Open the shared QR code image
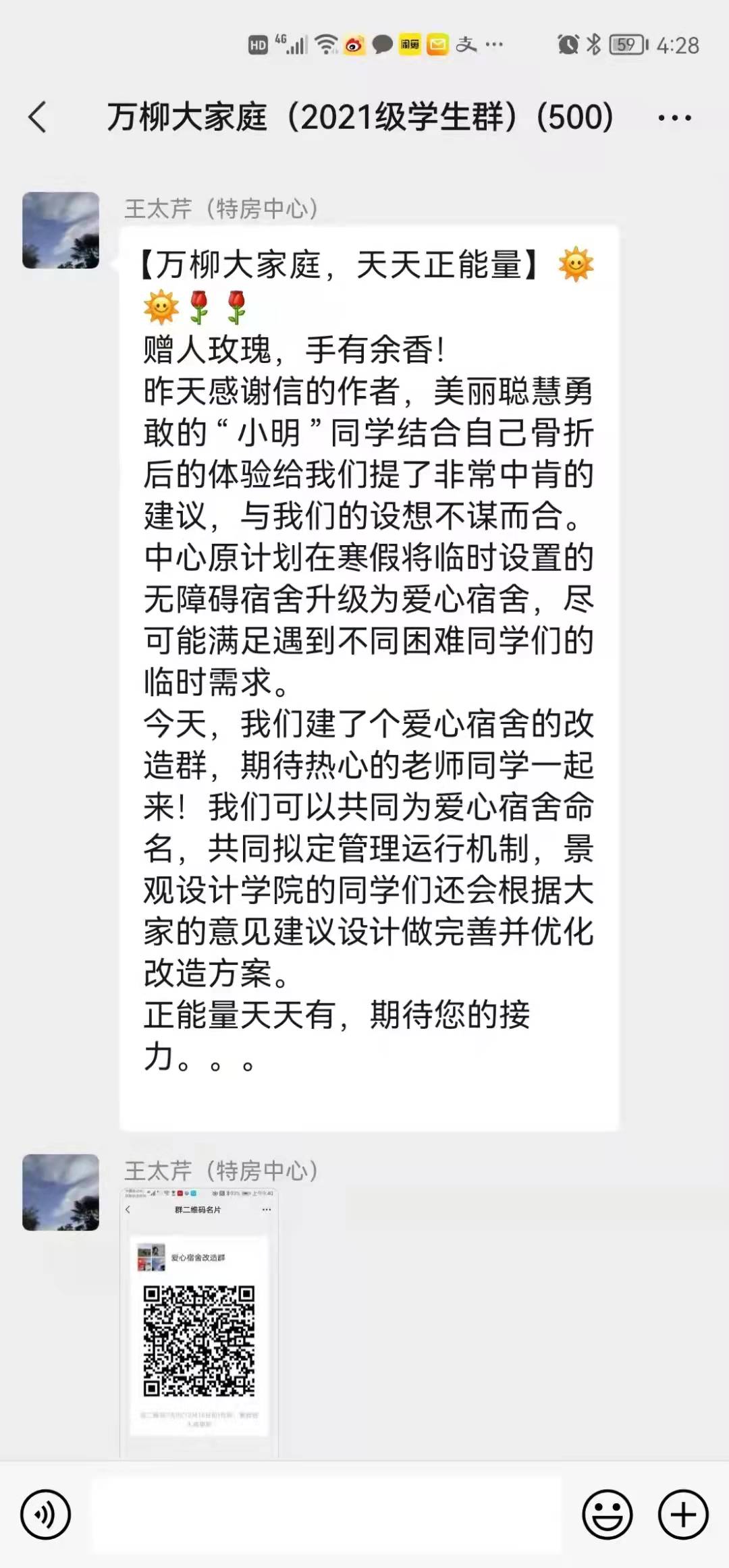The height and width of the screenshot is (1568, 729). click(x=199, y=1323)
